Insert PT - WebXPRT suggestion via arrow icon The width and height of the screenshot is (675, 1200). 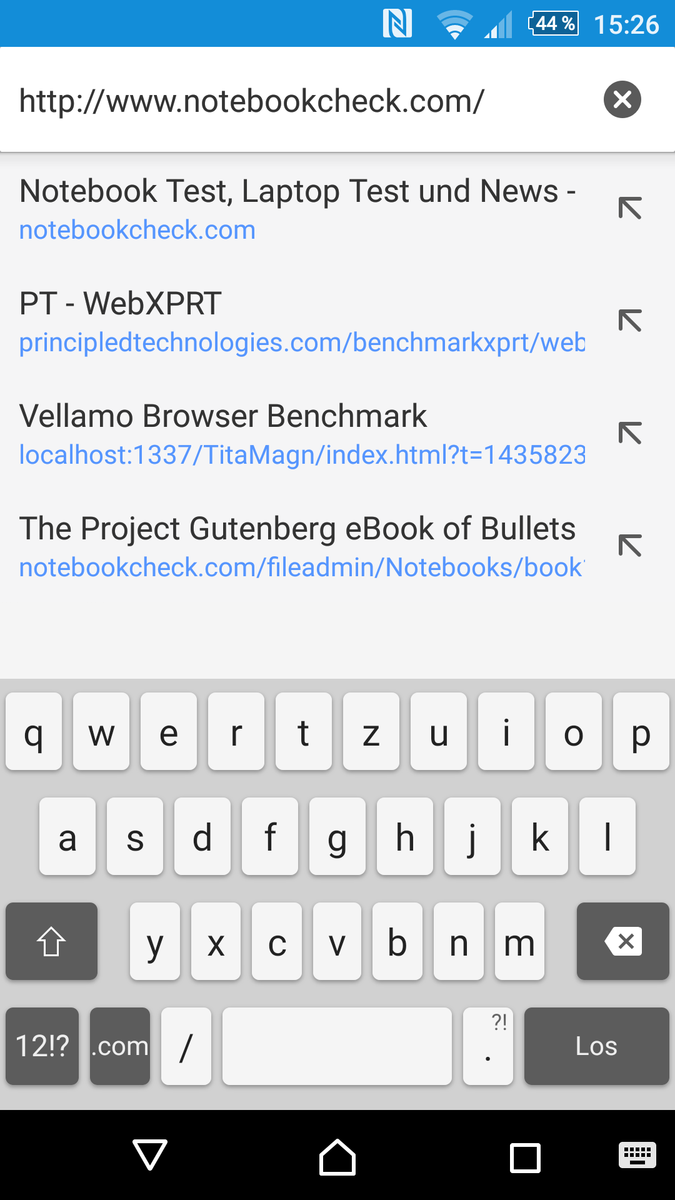coord(629,320)
